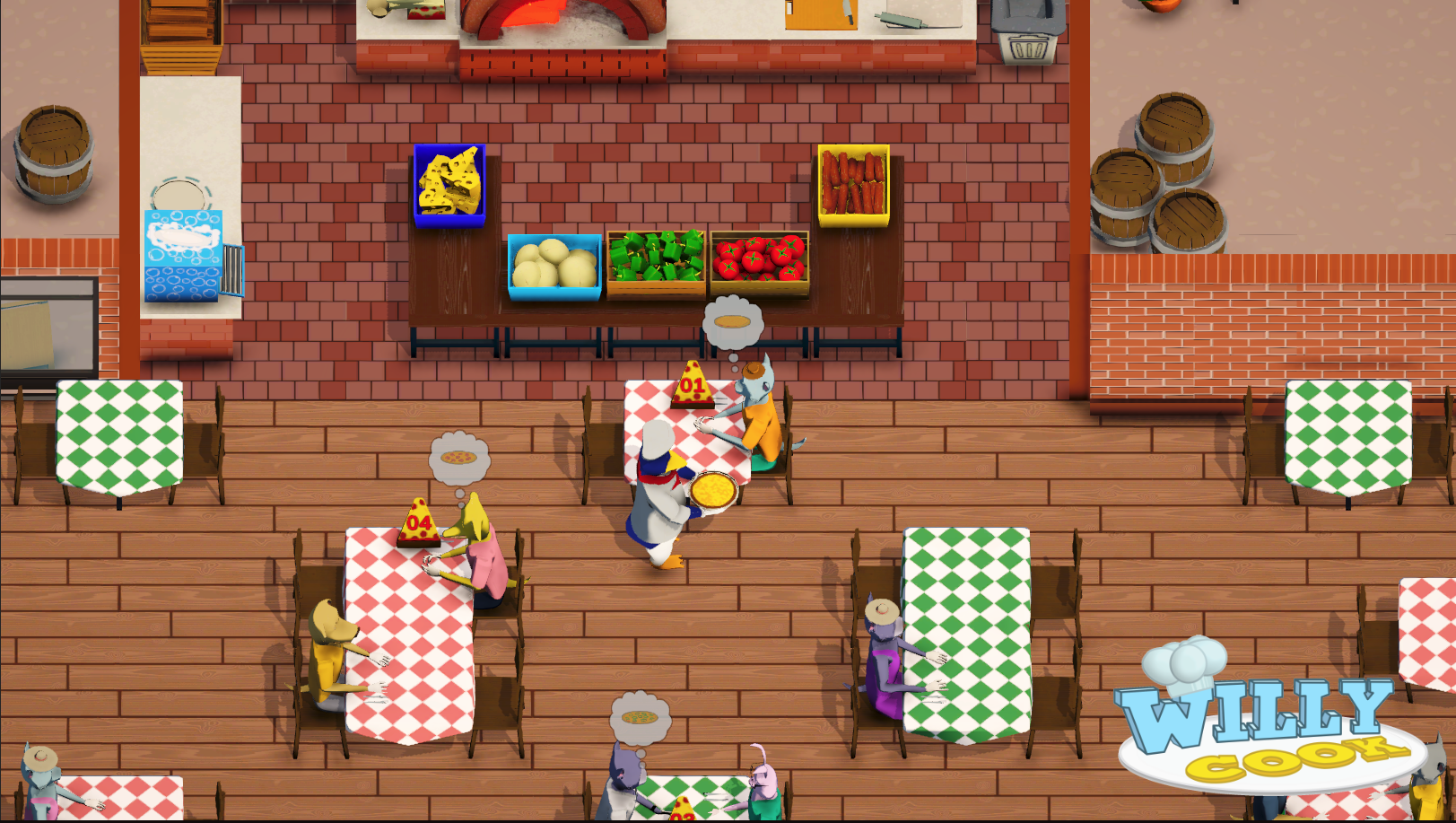
Task: Pick sausages from the yellow crate
Action: pyautogui.click(x=853, y=183)
